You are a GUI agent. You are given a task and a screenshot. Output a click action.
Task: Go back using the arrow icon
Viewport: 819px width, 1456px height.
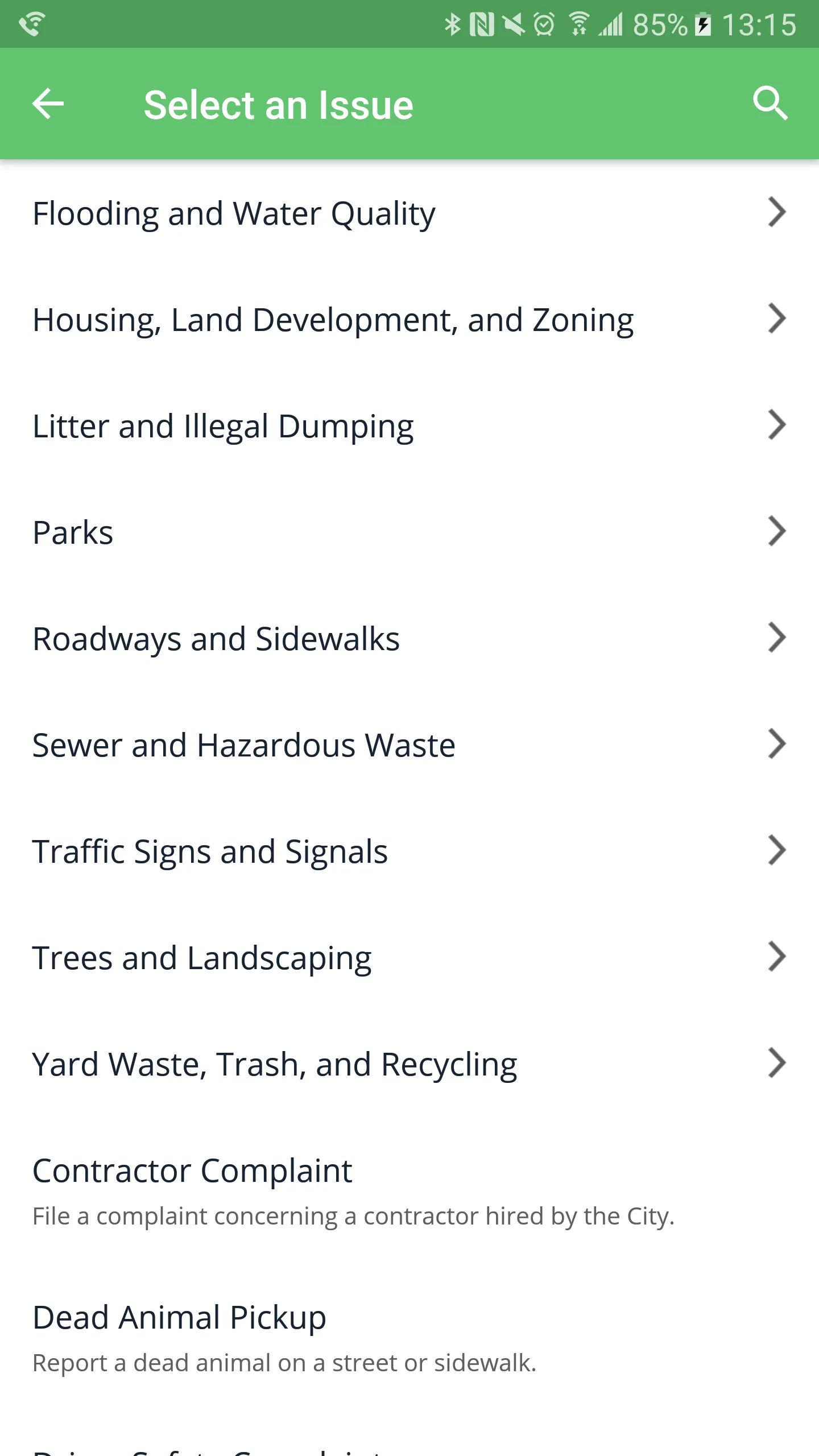click(48, 104)
